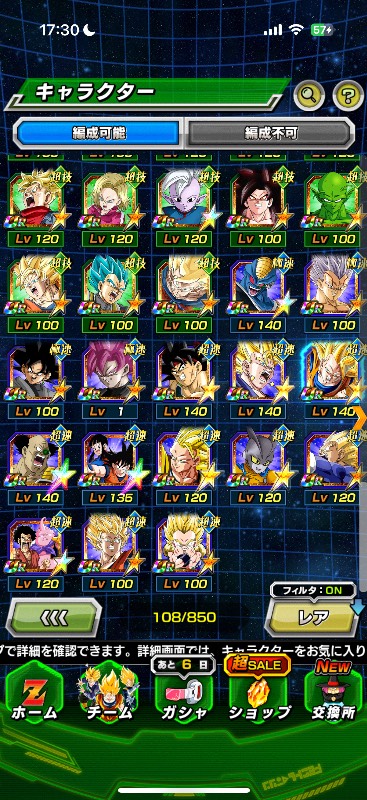Select the Lv 135 Goku and Chi-Chi card
This screenshot has height=800, width=367.
[110, 467]
